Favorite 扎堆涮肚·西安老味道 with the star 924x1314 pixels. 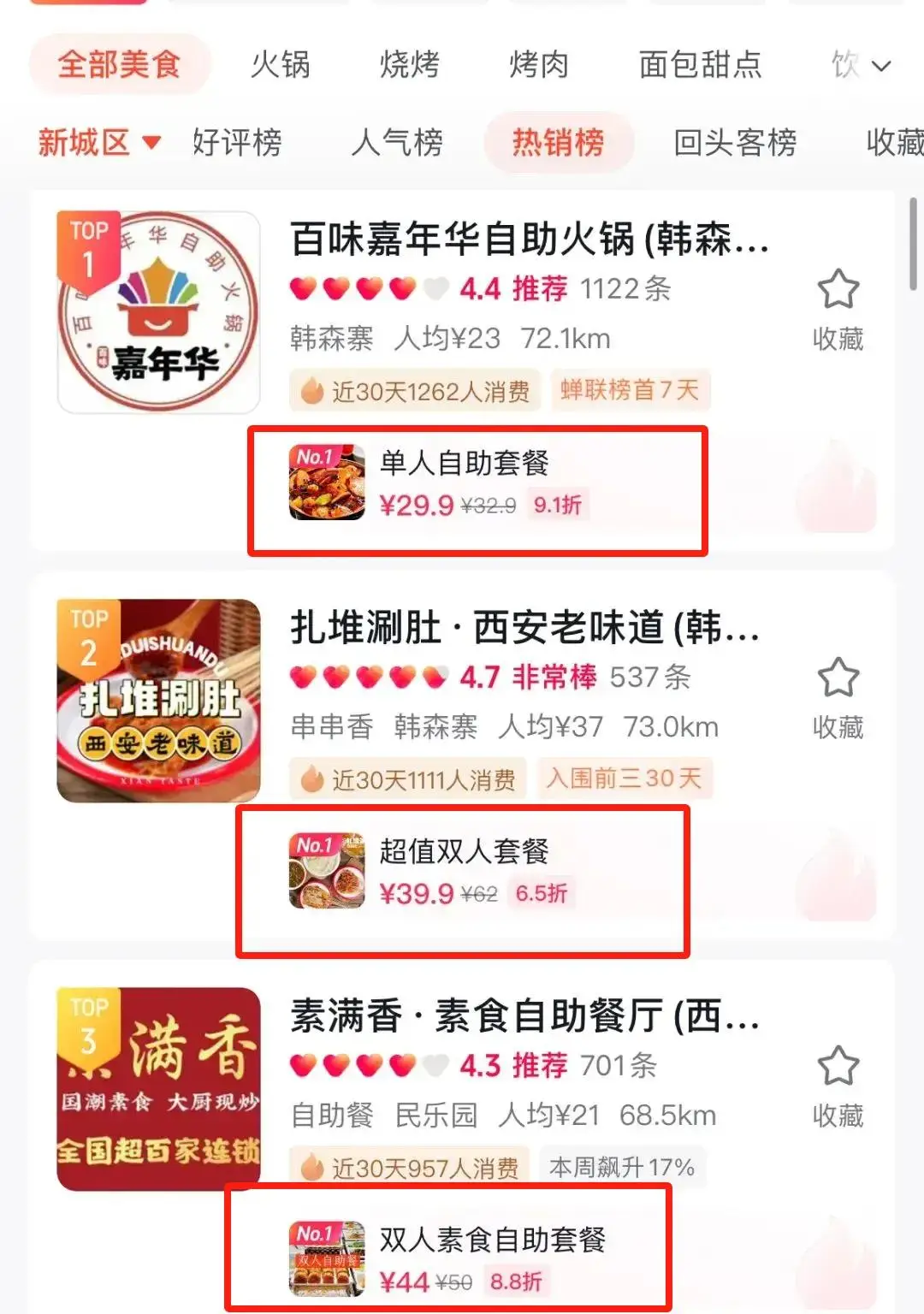837,678
